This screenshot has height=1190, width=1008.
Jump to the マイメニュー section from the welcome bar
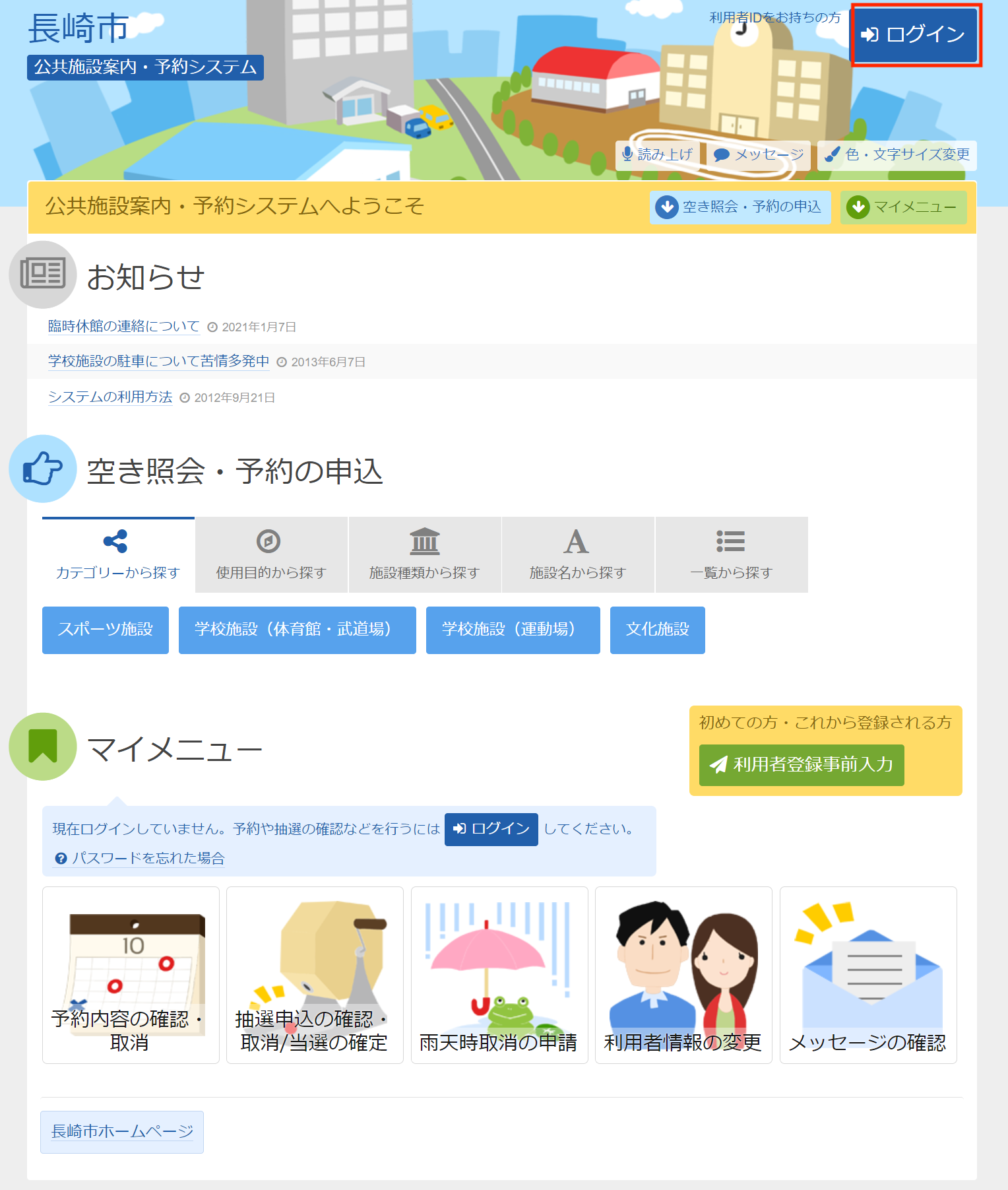point(903,207)
